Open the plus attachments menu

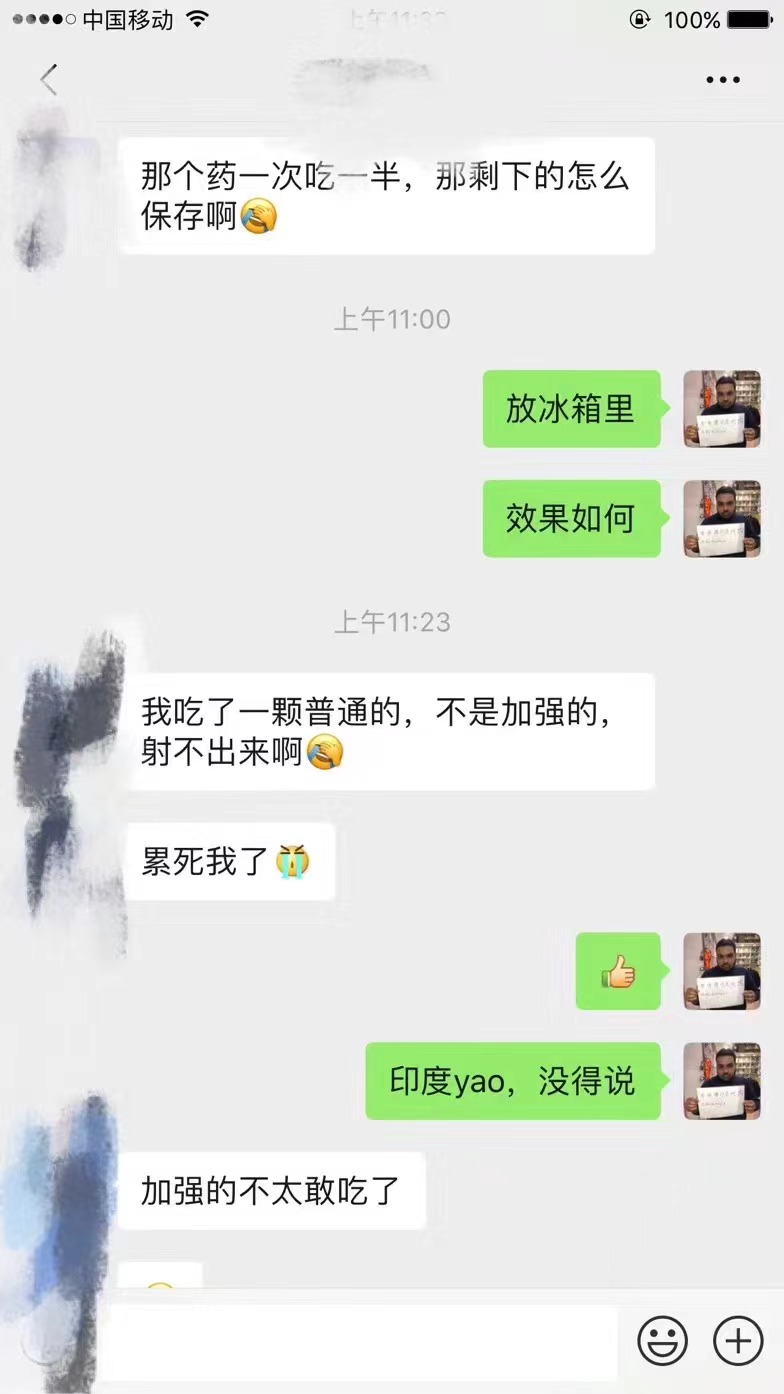pos(738,1340)
